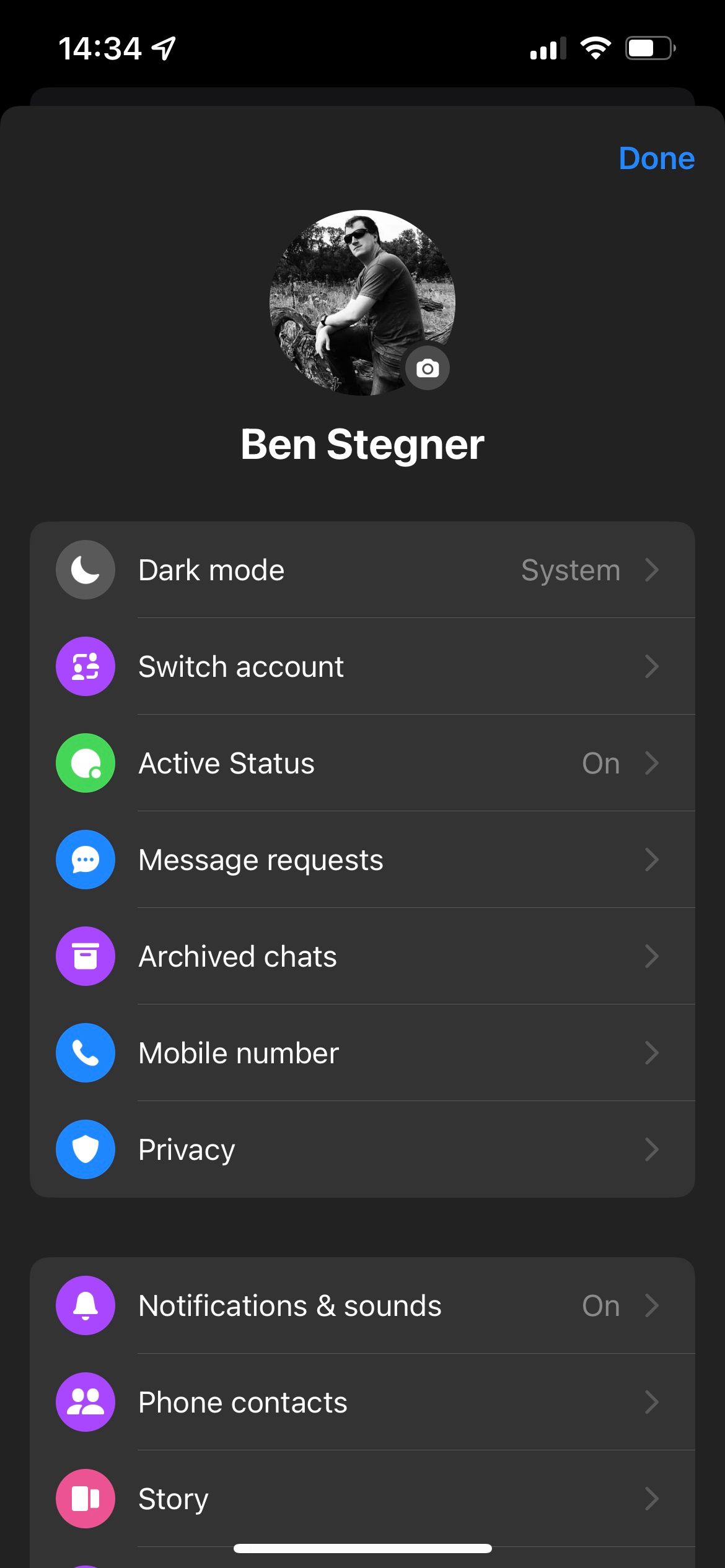Screen dimensions: 725x1568
Task: Tap the green Active Status icon
Action: tap(85, 763)
